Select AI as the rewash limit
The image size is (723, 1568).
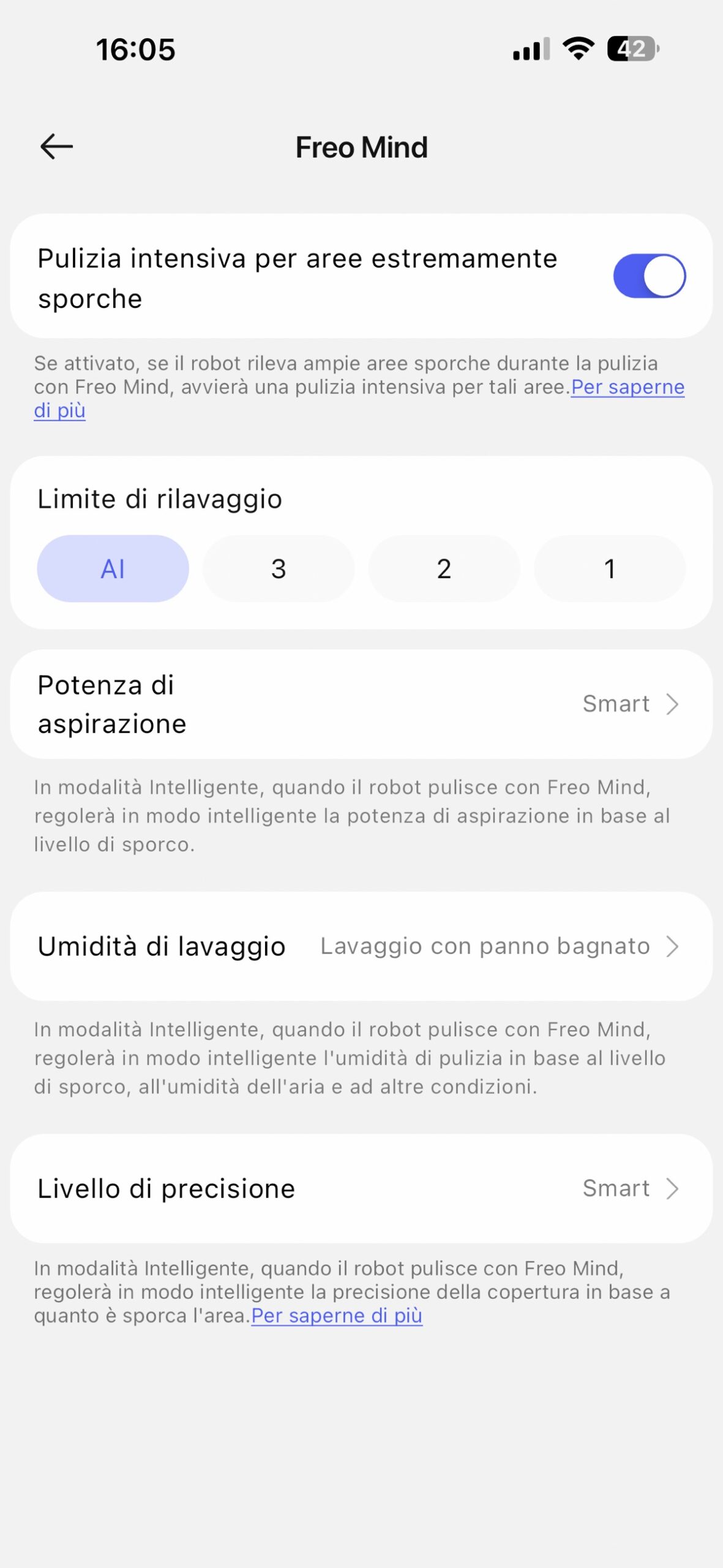pyautogui.click(x=113, y=569)
